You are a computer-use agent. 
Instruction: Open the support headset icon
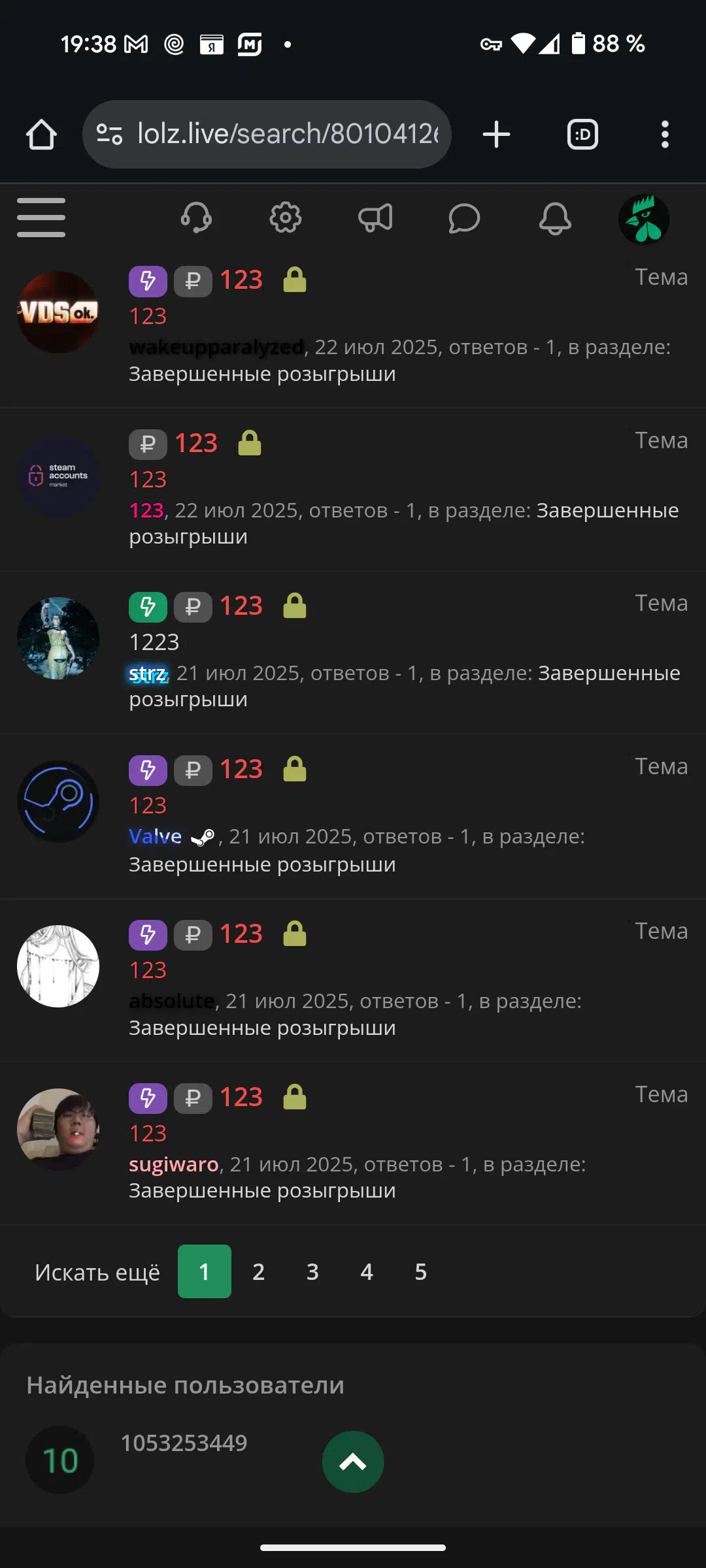pos(196,218)
